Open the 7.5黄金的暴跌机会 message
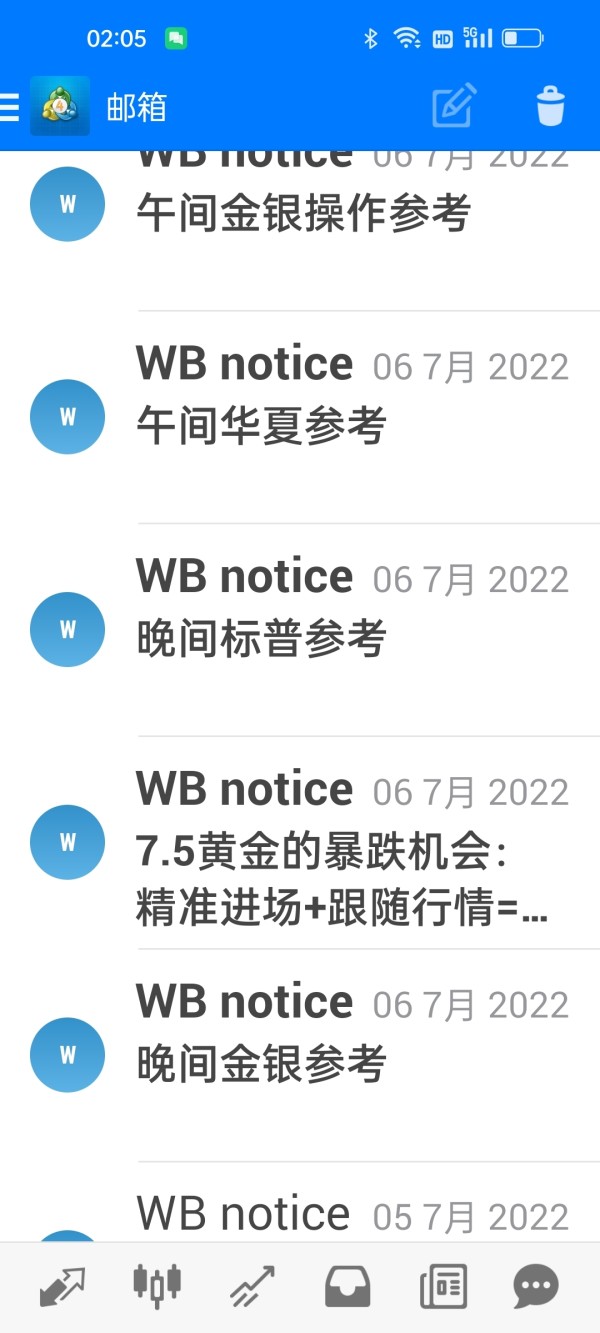Viewport: 600px width, 1333px height. [300, 843]
